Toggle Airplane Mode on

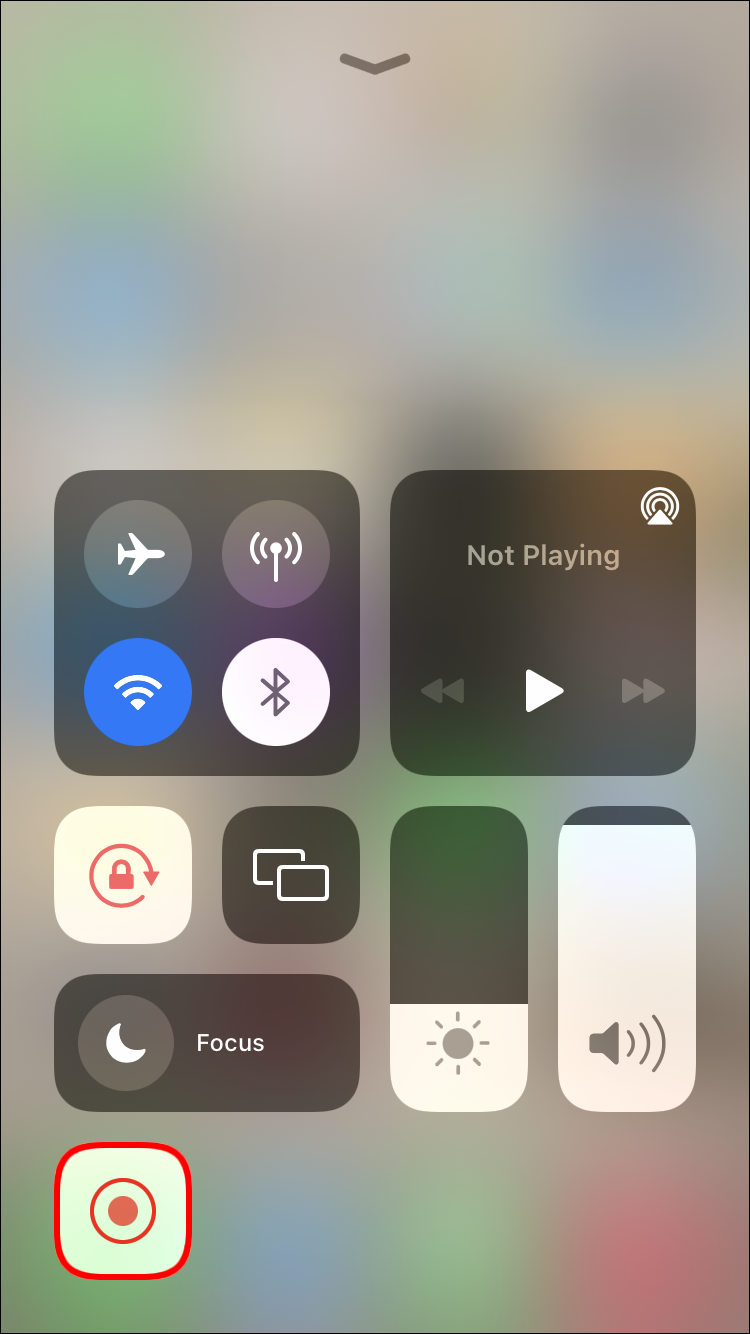(x=138, y=553)
